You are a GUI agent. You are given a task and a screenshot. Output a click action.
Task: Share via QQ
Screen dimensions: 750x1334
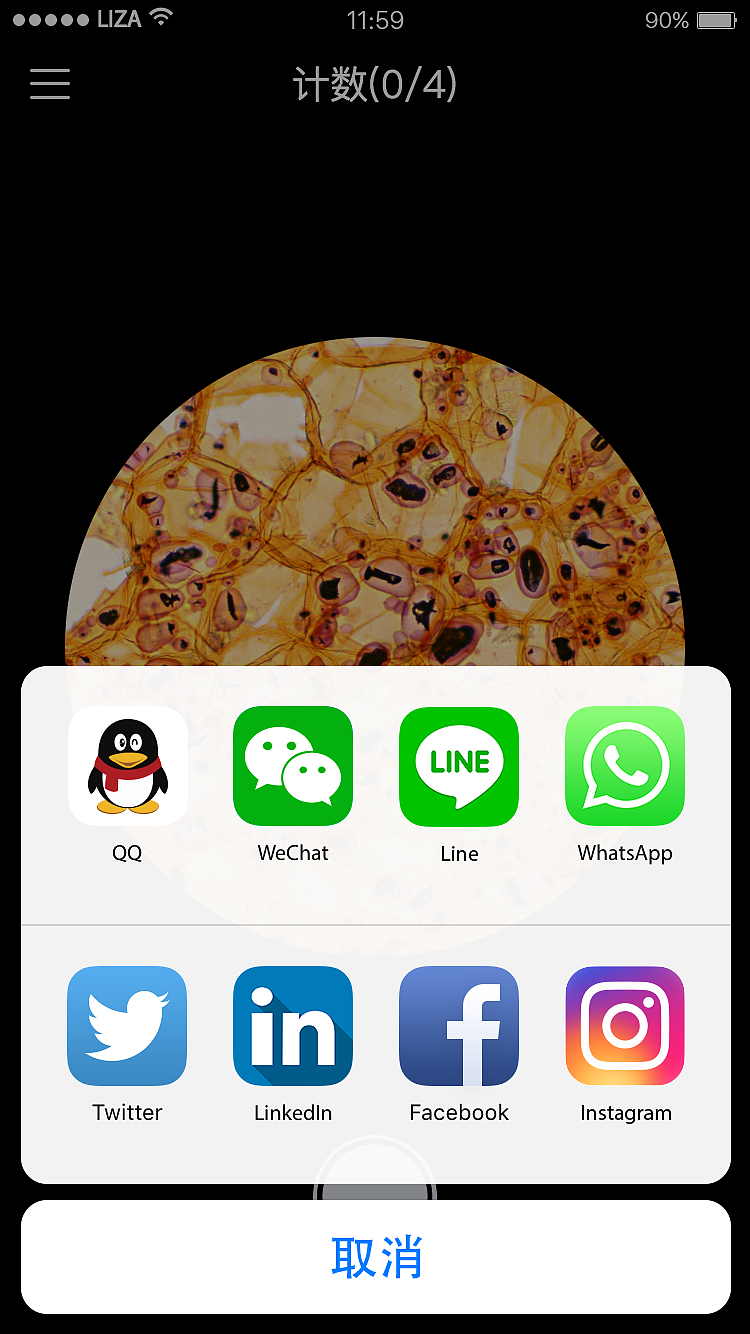click(127, 766)
